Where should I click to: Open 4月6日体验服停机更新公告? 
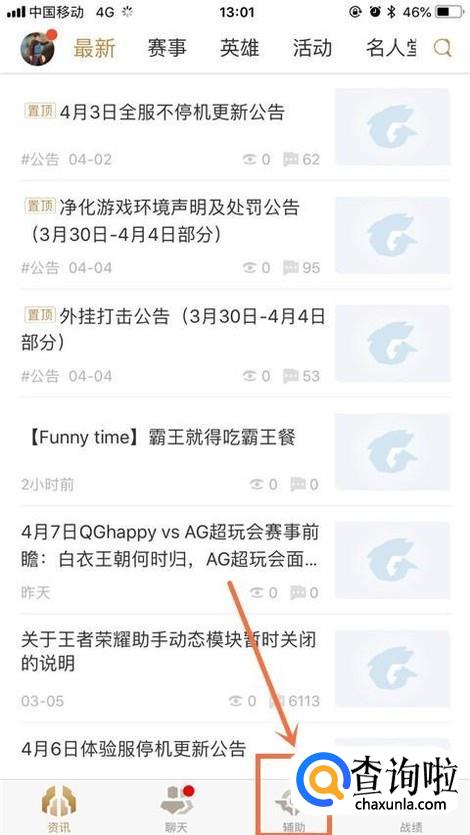[x=134, y=748]
